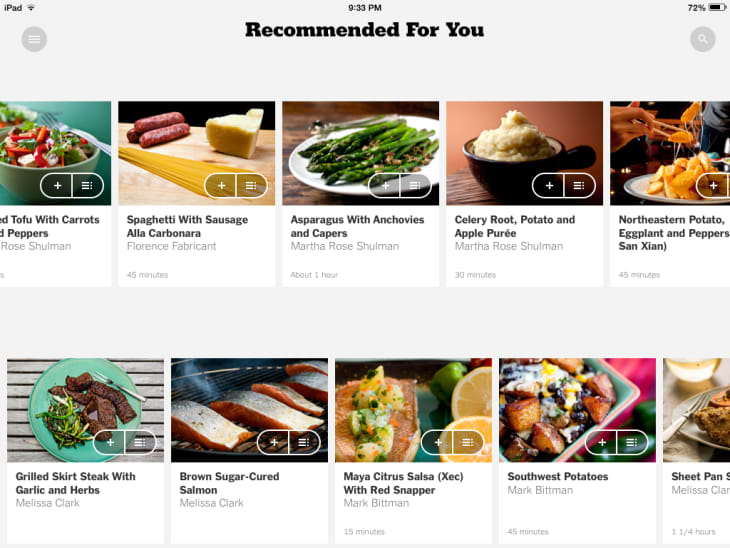Open Spaghetti With Sausage Alla Carbonara recipe

[x=187, y=226]
